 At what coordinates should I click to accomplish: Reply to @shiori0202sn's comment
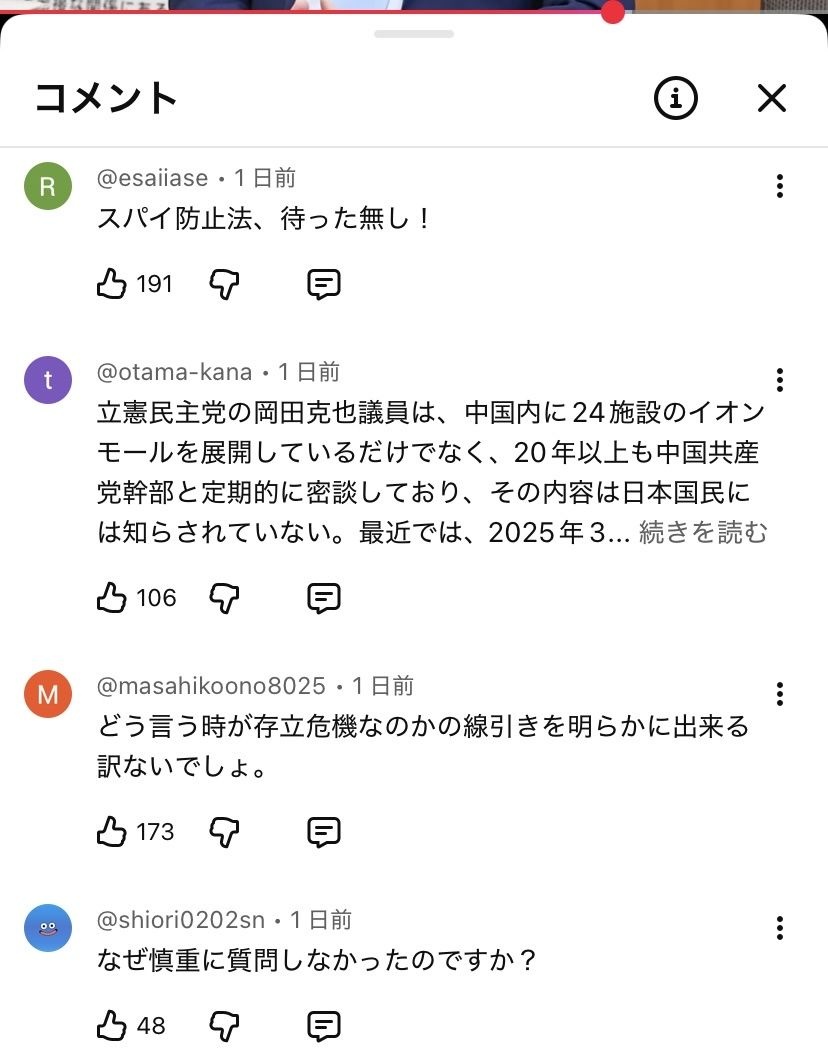[x=323, y=1026]
